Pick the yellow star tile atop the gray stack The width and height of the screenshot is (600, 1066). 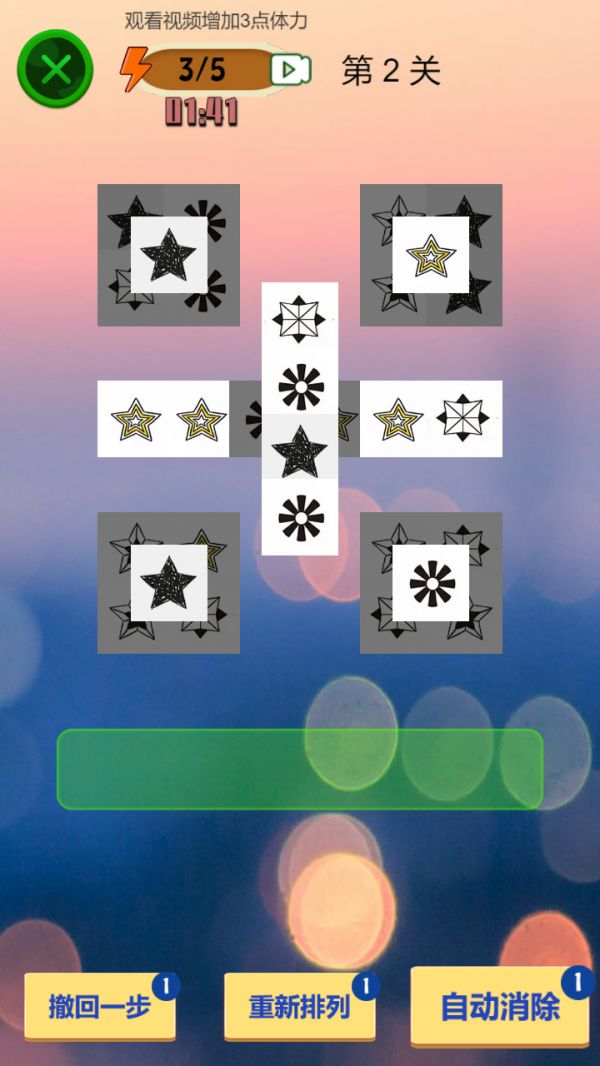coord(430,255)
